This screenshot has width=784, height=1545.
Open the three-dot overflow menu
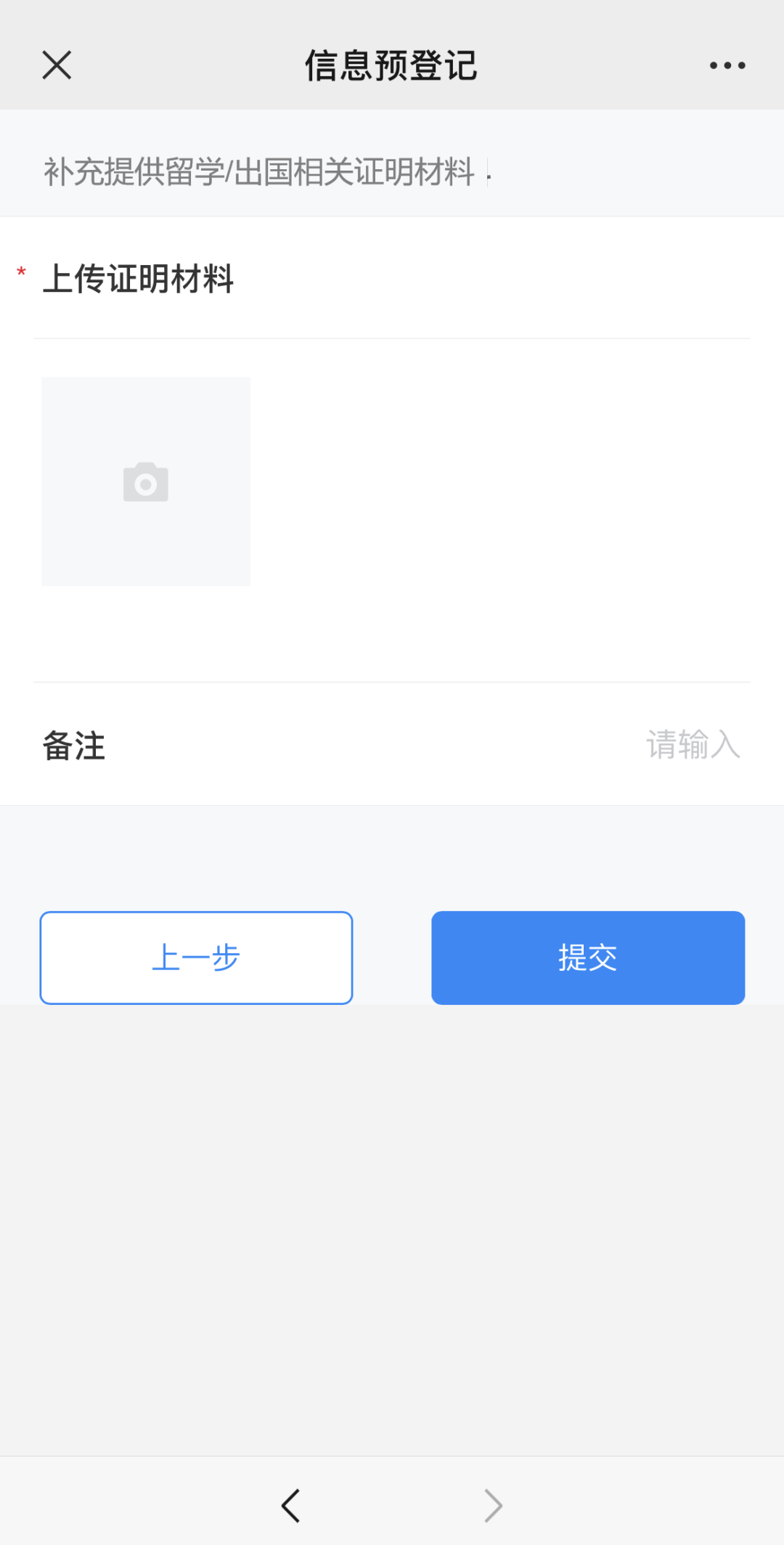pyautogui.click(x=727, y=65)
